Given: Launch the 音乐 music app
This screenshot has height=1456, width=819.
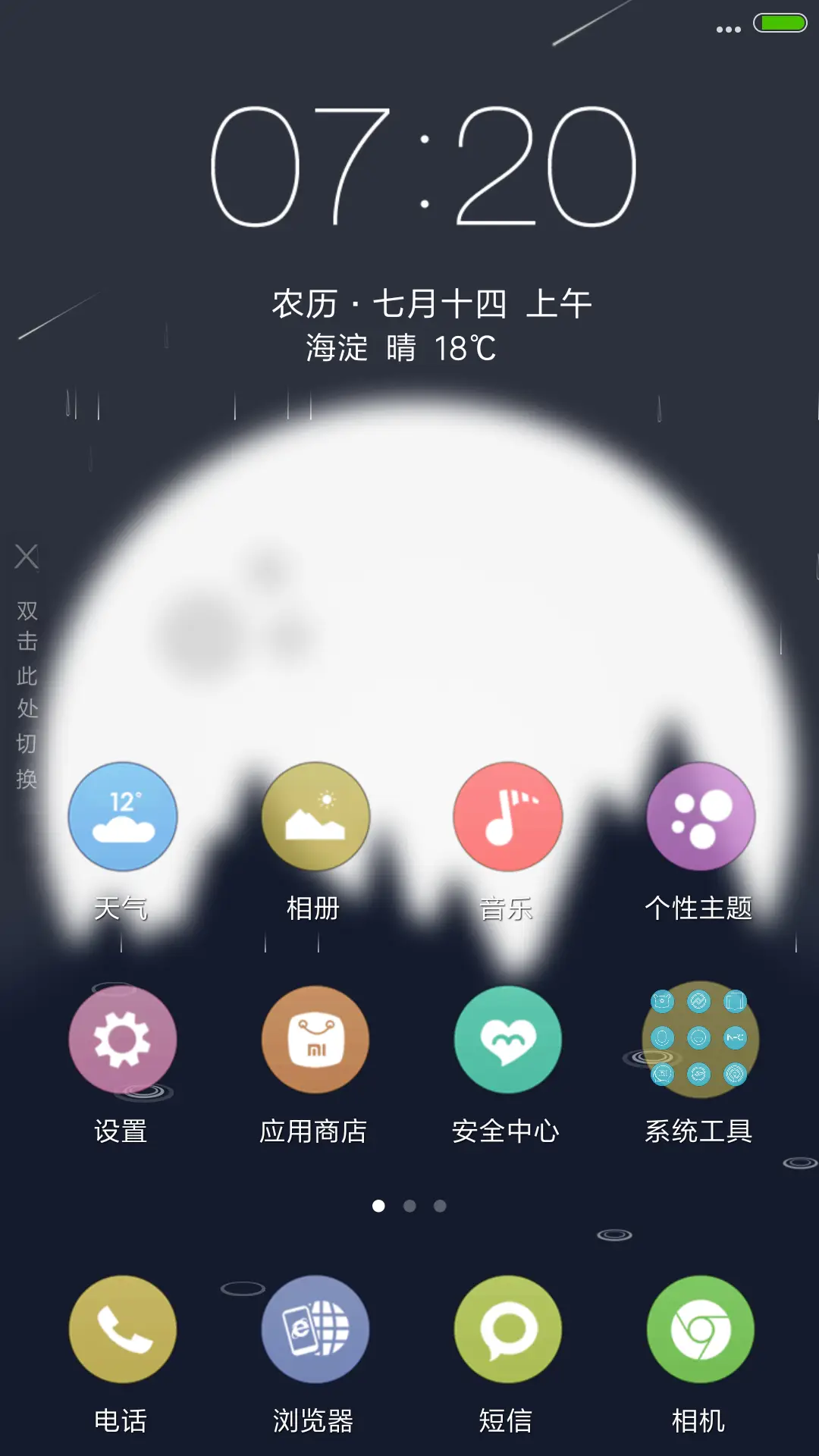Looking at the screenshot, I should [x=507, y=817].
